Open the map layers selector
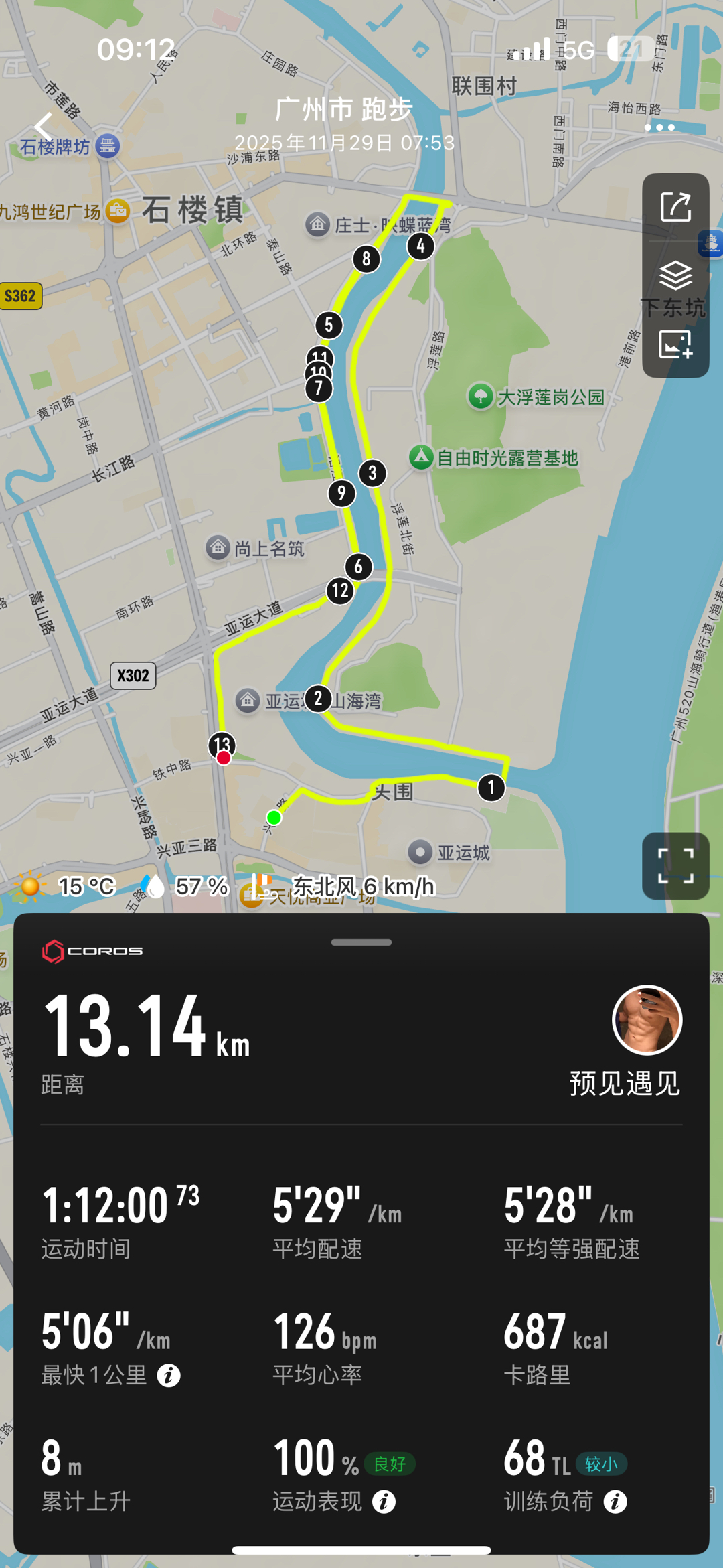Image resolution: width=723 pixels, height=1568 pixels. coord(675,275)
